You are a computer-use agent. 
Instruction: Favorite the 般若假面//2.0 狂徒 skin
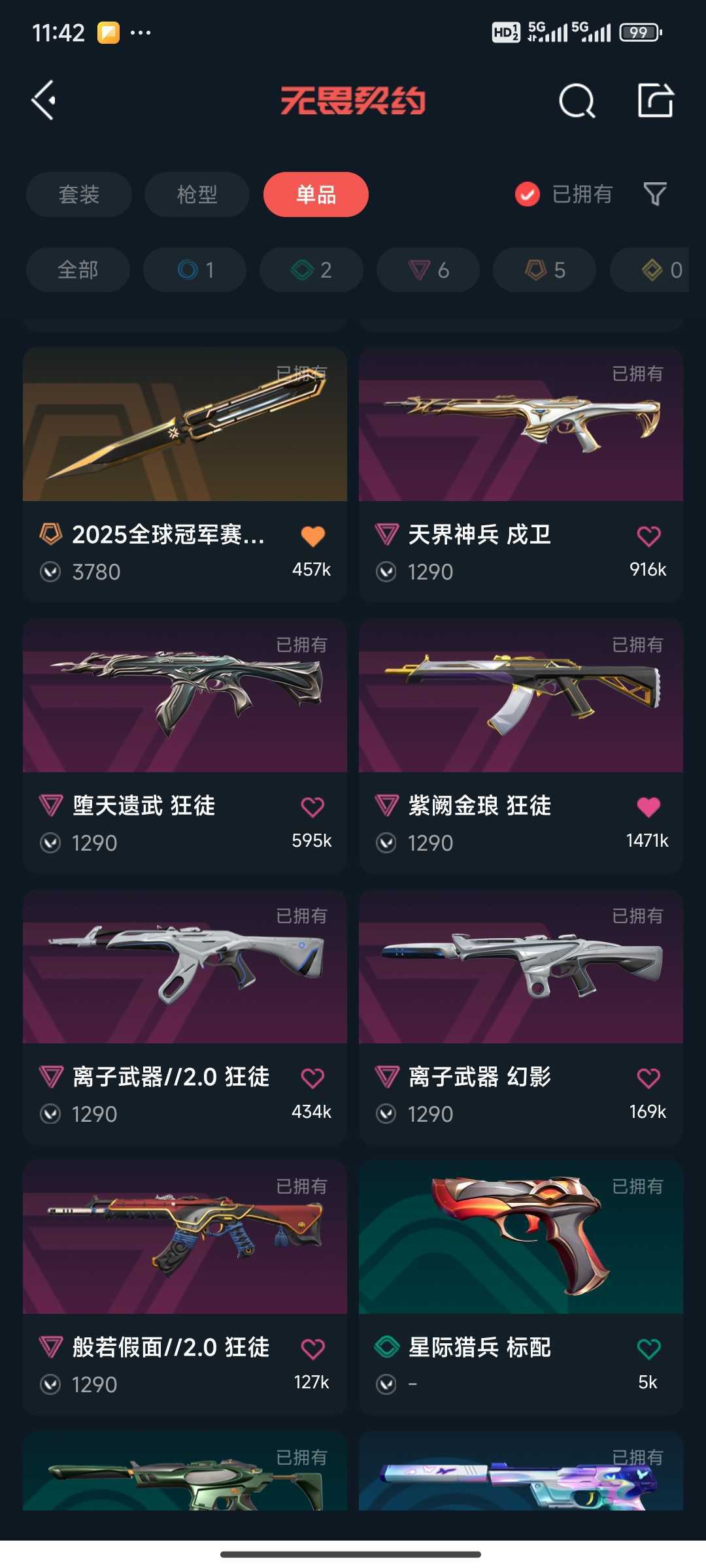tap(313, 1348)
